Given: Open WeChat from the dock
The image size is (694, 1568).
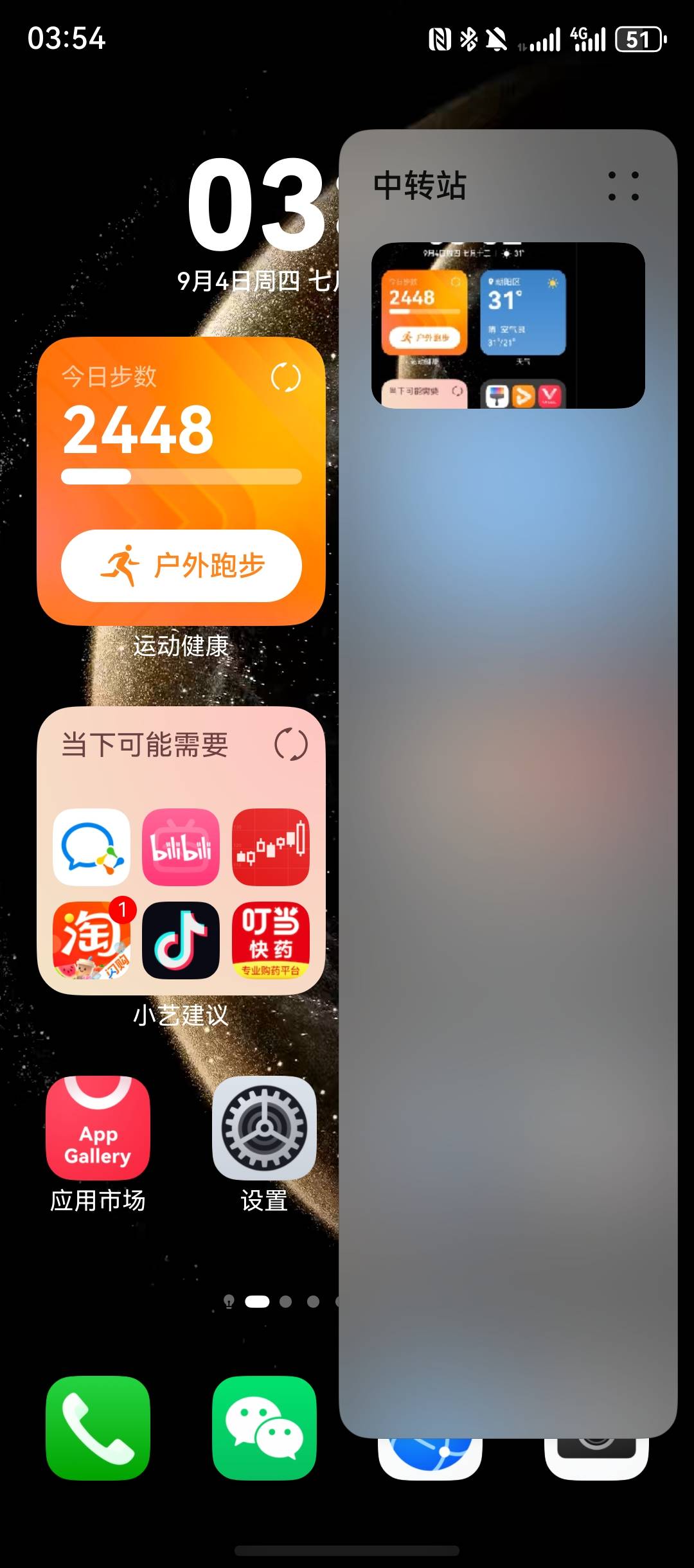Looking at the screenshot, I should pos(264,1428).
